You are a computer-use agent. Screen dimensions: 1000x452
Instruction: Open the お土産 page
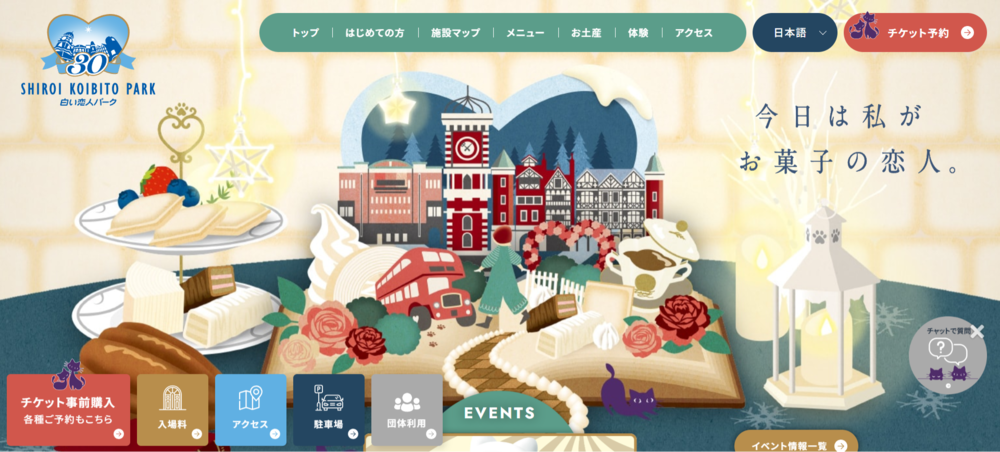(x=586, y=33)
